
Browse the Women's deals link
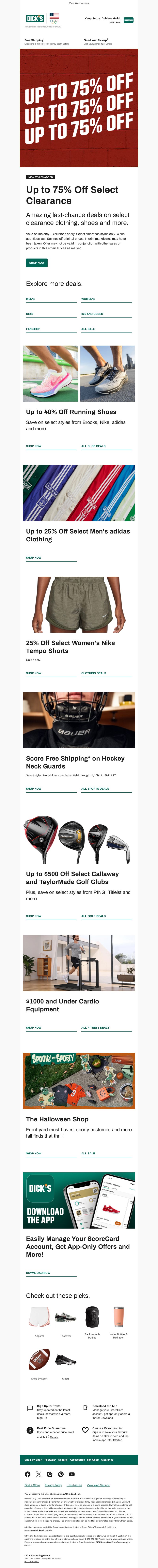pyautogui.click(x=88, y=299)
